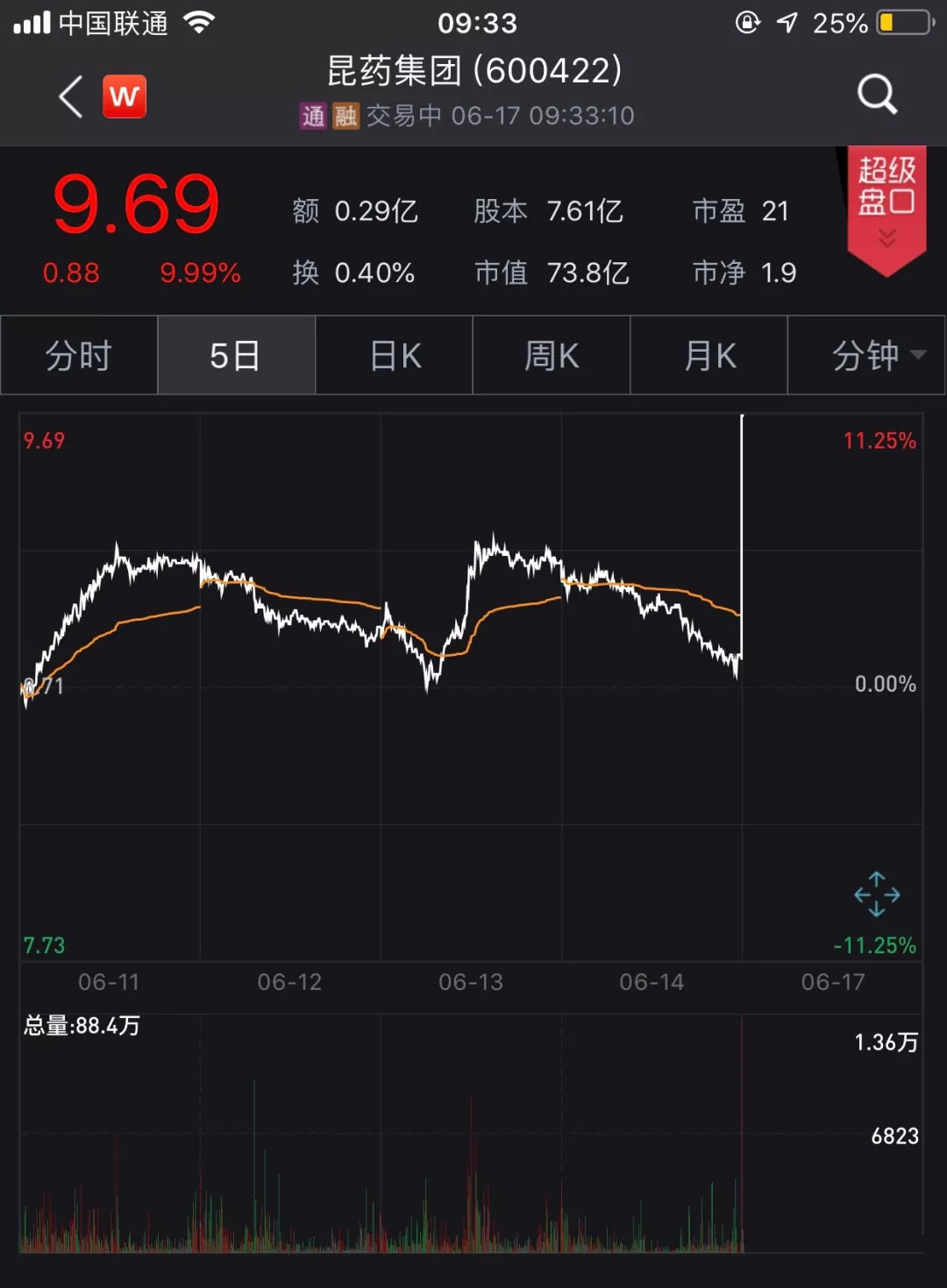Image resolution: width=947 pixels, height=1288 pixels.
Task: Switch to 周K weekly chart
Action: [552, 356]
